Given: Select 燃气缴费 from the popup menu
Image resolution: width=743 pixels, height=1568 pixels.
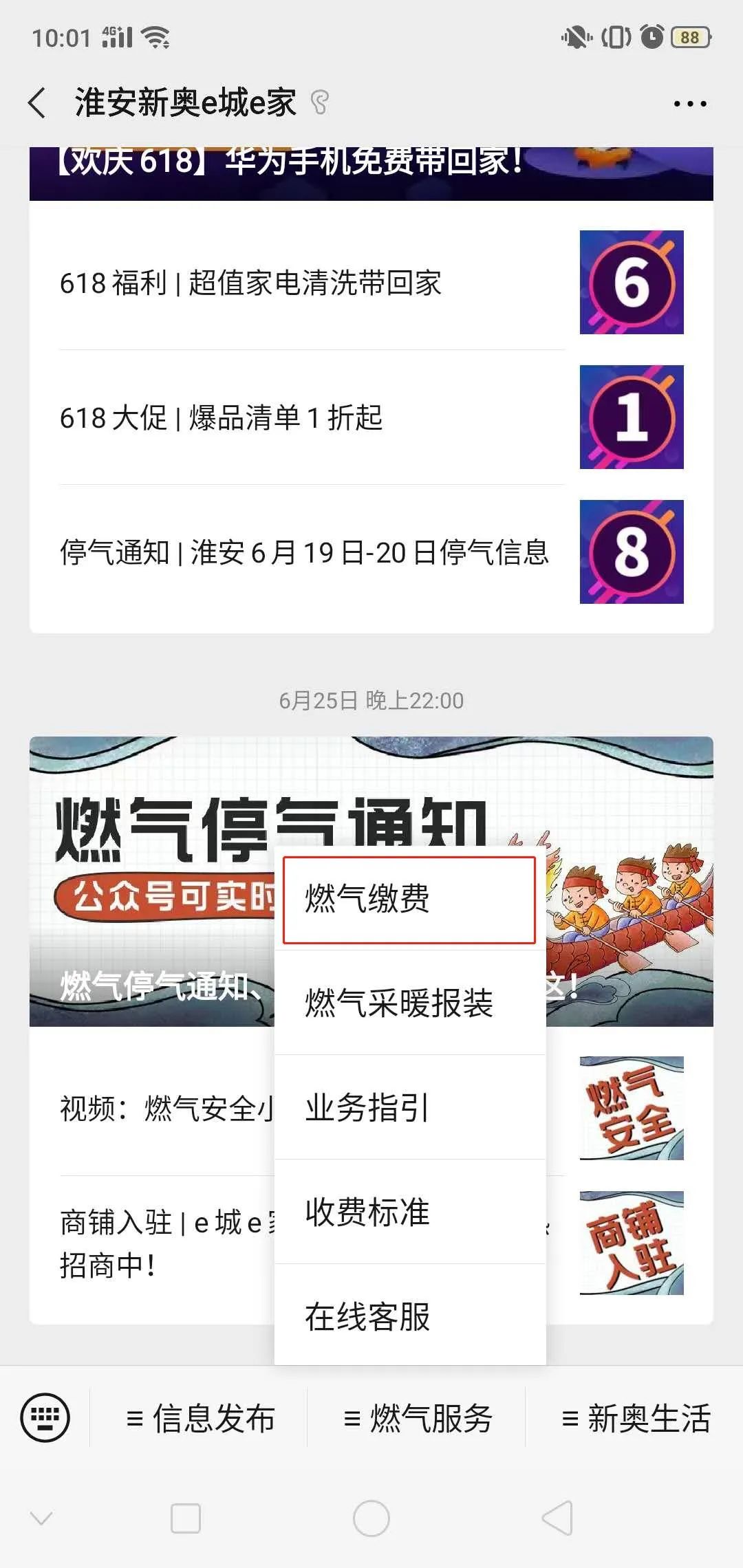Looking at the screenshot, I should [x=409, y=900].
